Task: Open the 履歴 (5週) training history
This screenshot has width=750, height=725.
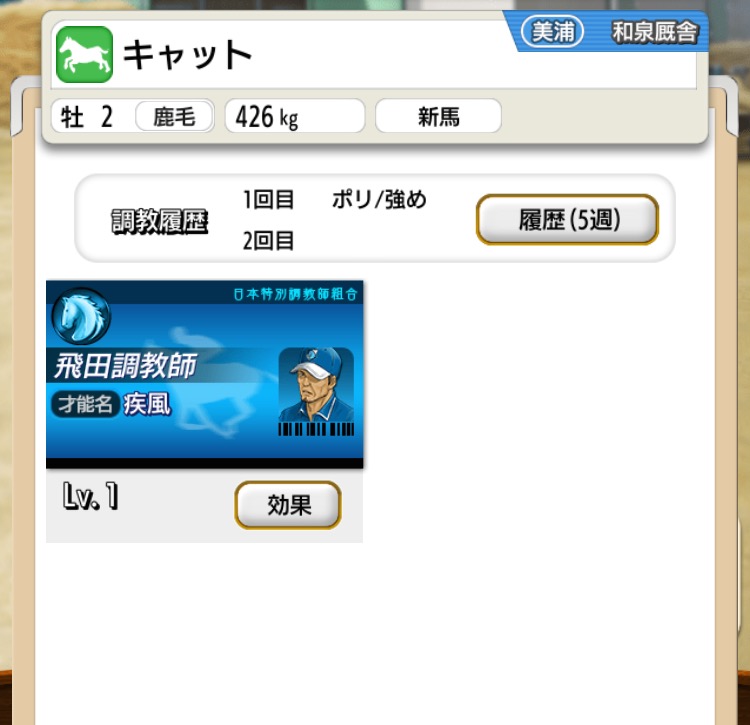Action: 567,220
